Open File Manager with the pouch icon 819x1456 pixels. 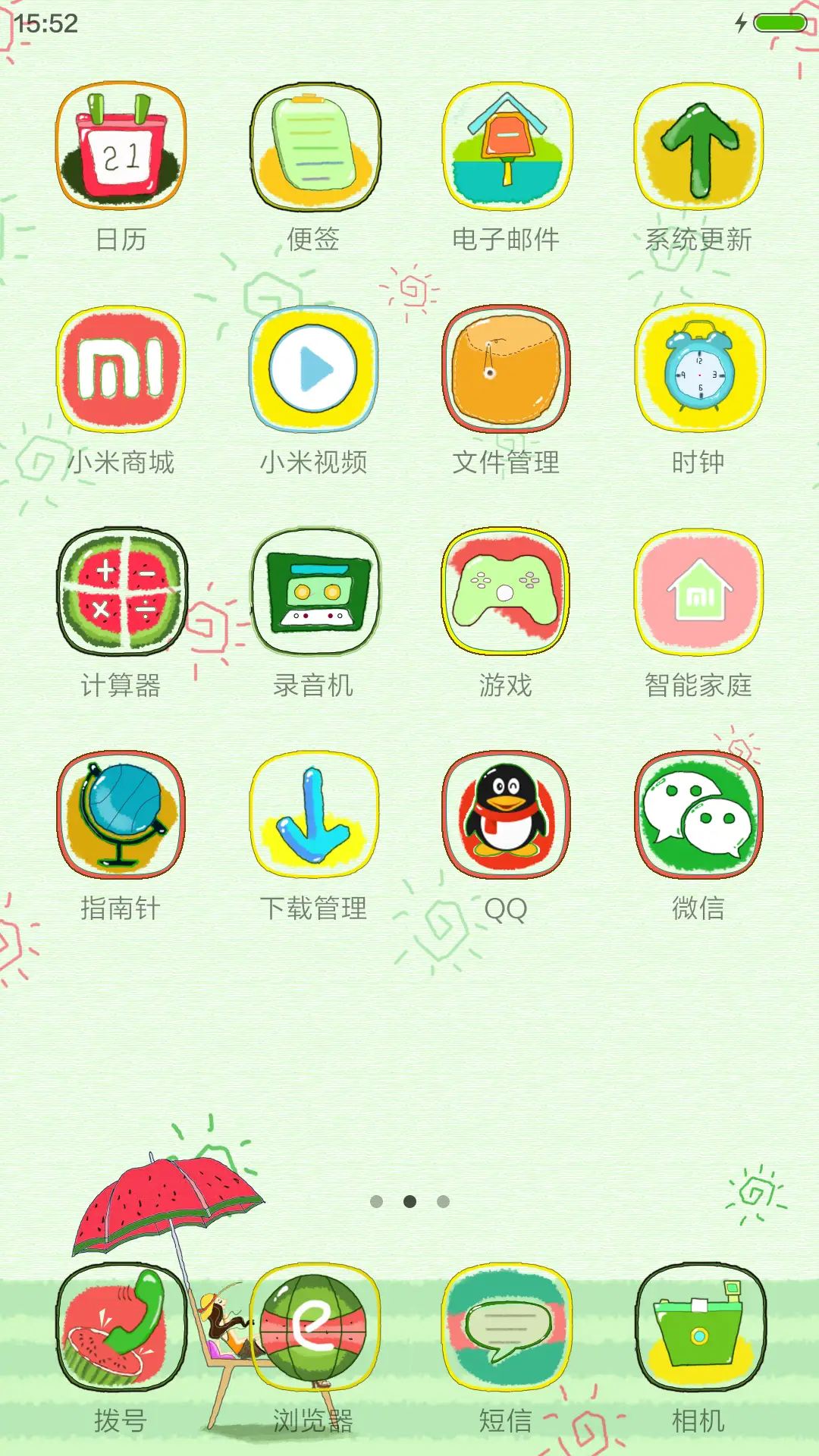click(x=505, y=368)
